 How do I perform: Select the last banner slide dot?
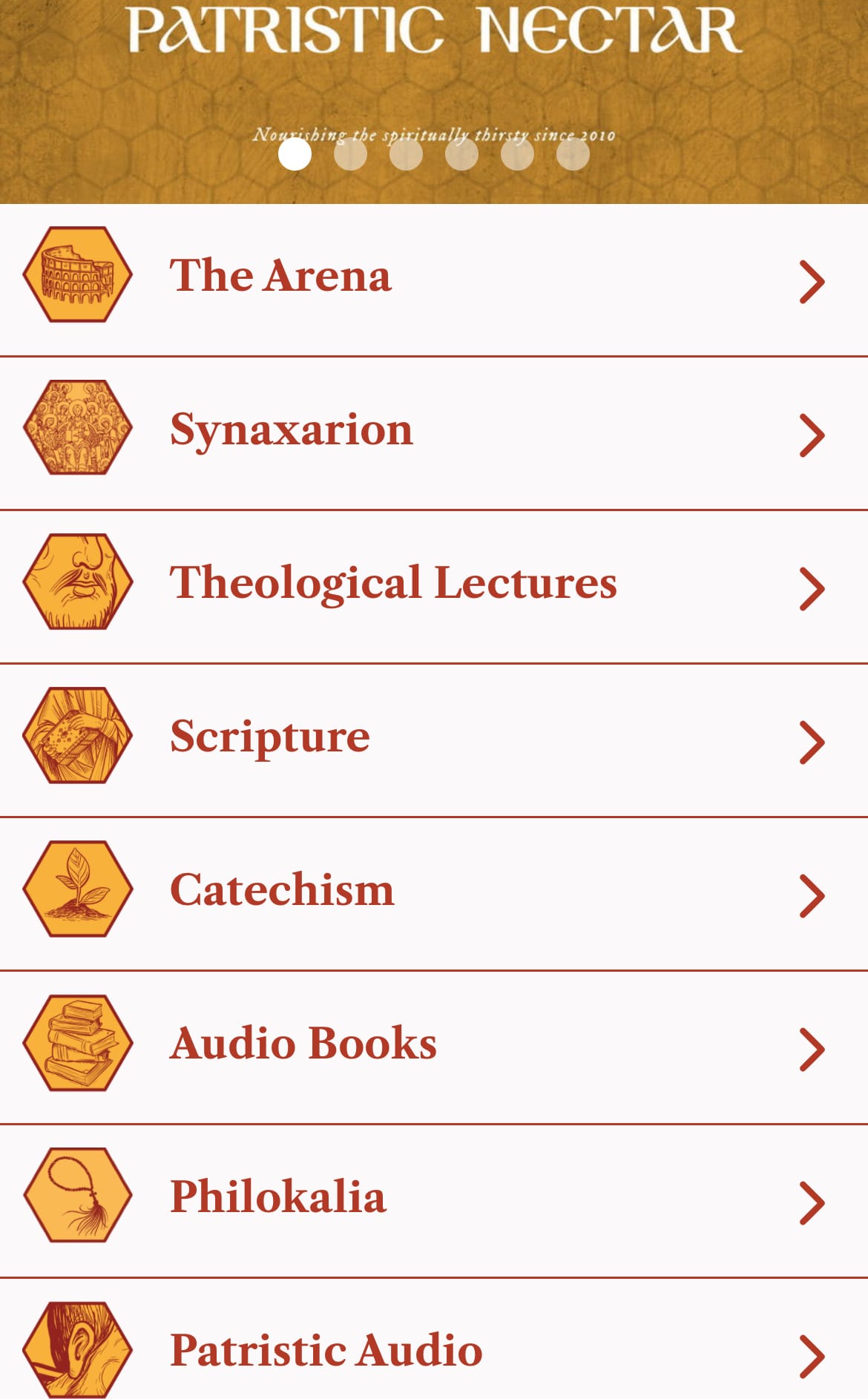tap(573, 154)
